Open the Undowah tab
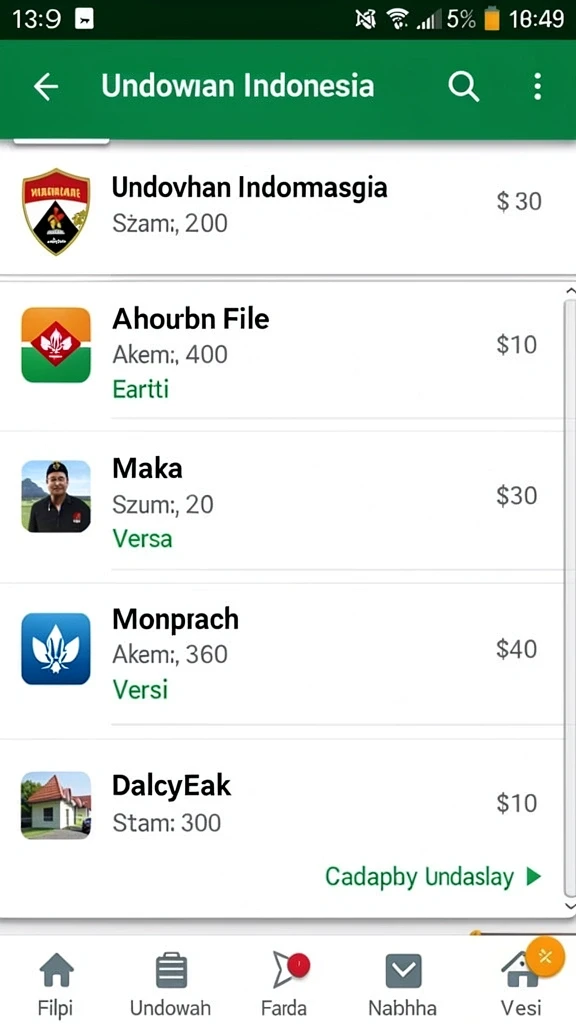This screenshot has width=576, height=1024. [170, 983]
